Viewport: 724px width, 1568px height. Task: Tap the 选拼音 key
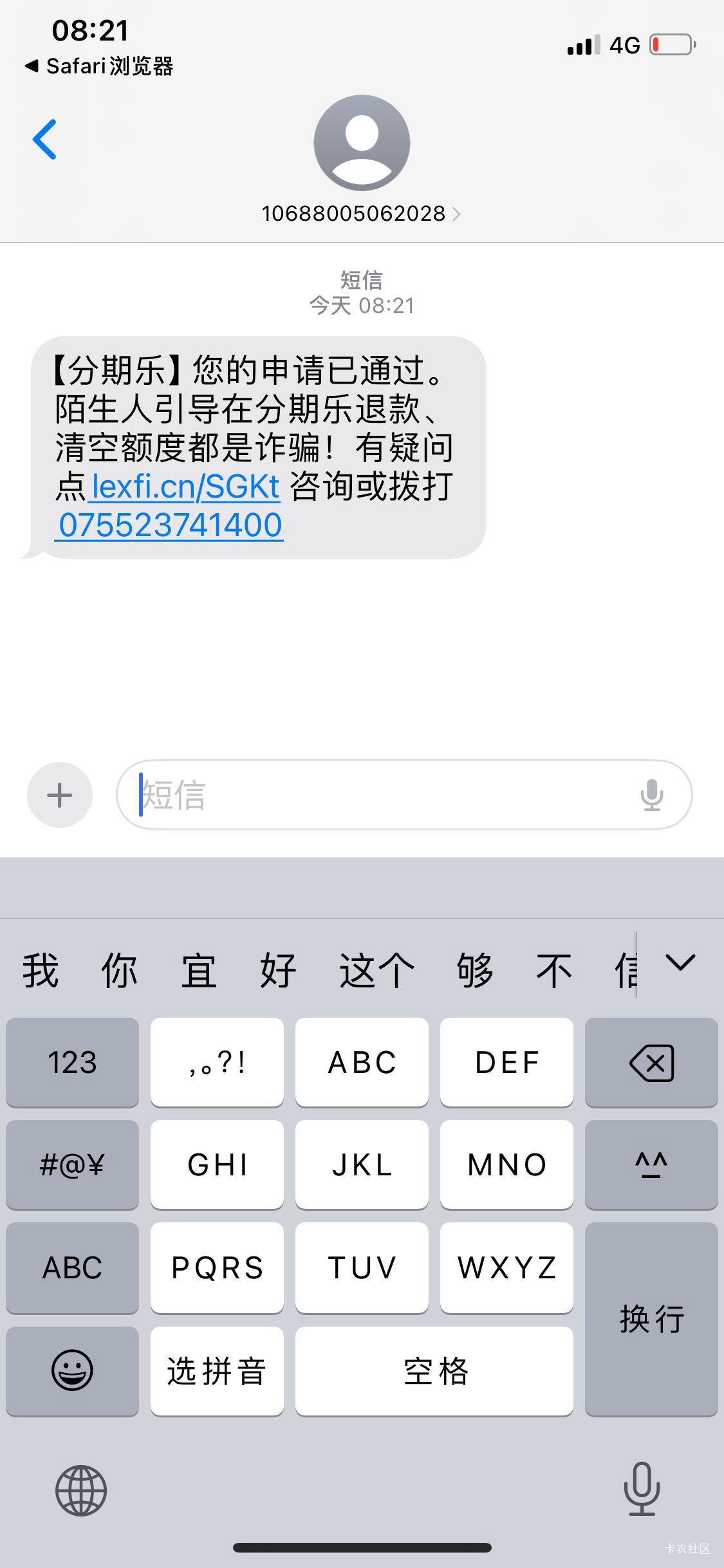[217, 1370]
